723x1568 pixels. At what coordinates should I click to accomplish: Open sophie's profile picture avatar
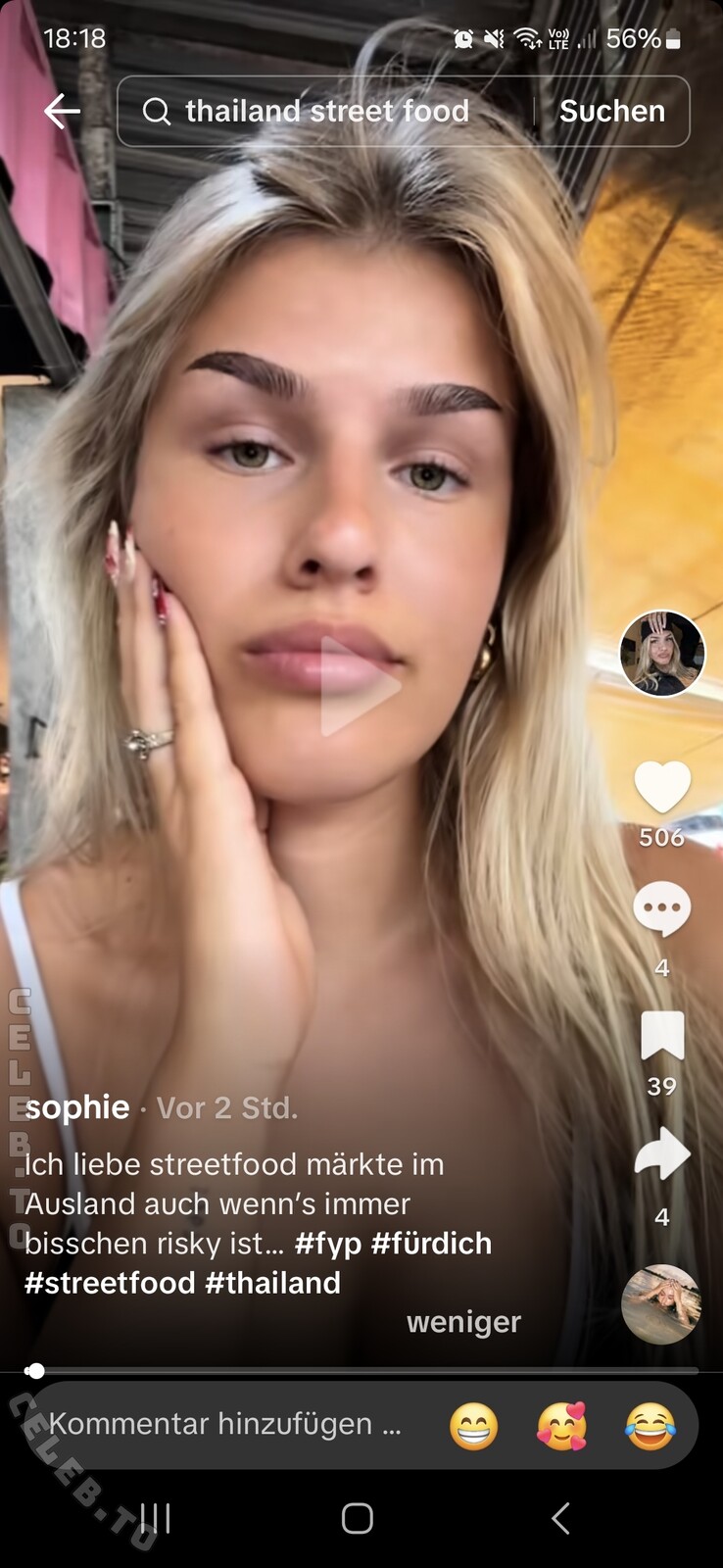click(662, 653)
